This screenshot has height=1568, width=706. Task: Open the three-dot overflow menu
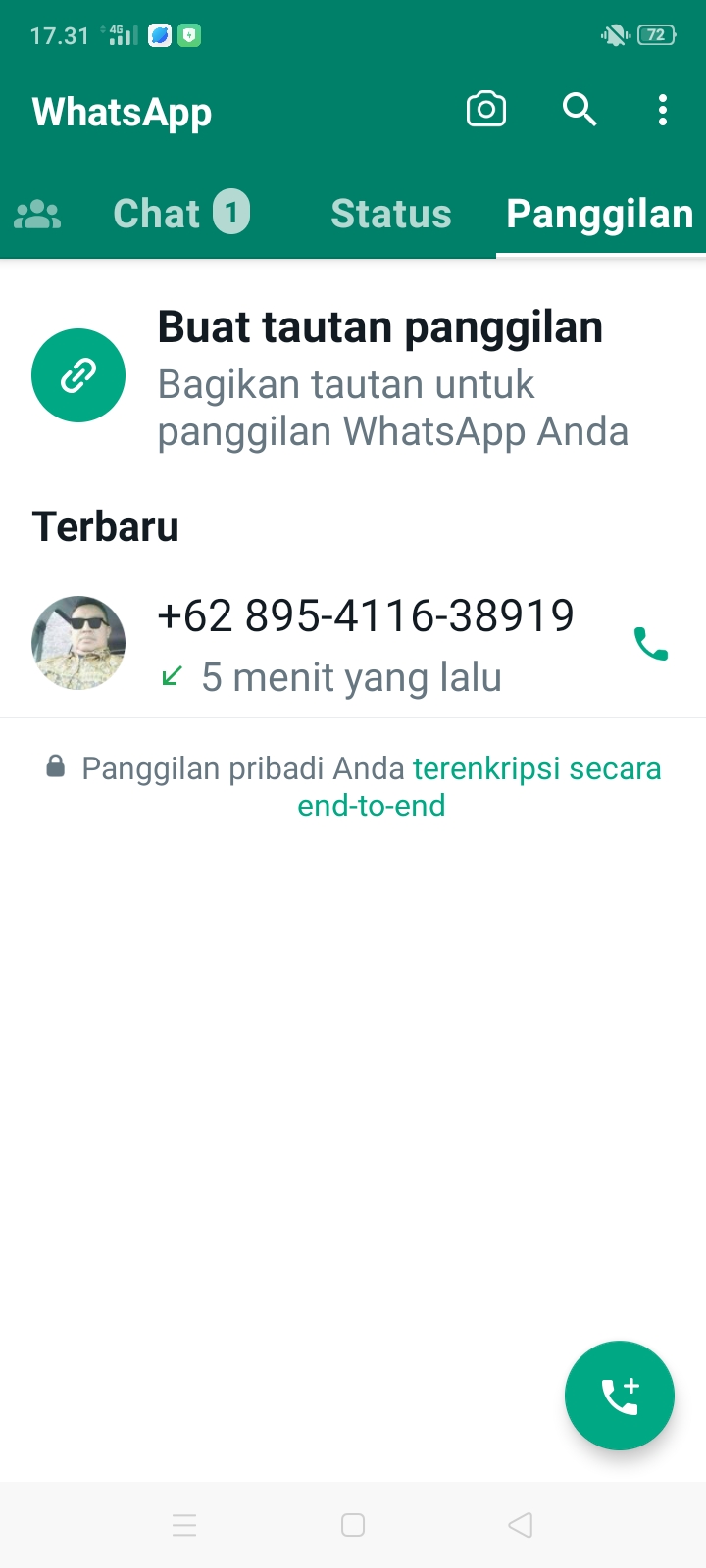(663, 110)
